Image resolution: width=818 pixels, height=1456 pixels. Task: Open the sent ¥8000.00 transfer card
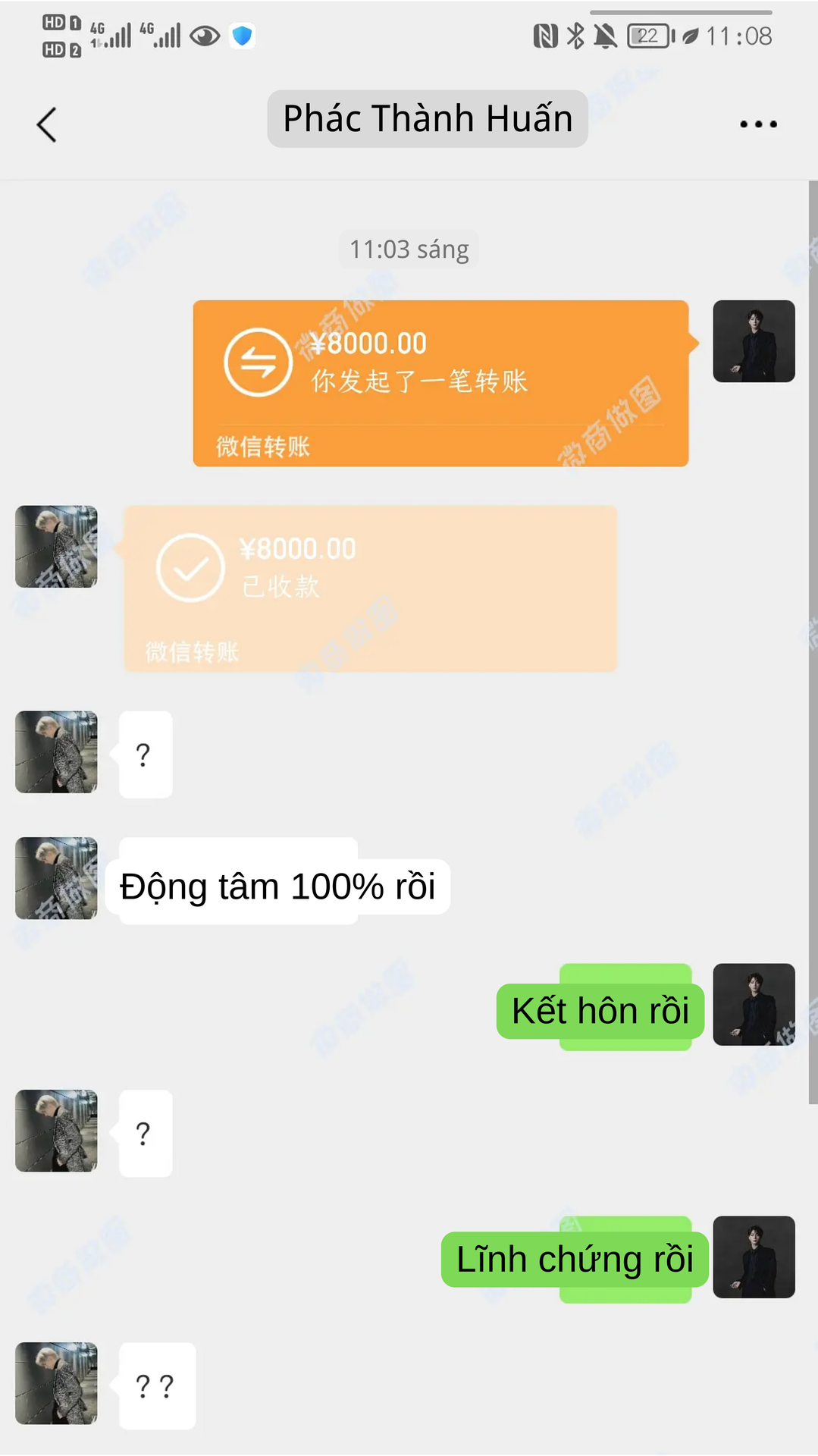441,384
